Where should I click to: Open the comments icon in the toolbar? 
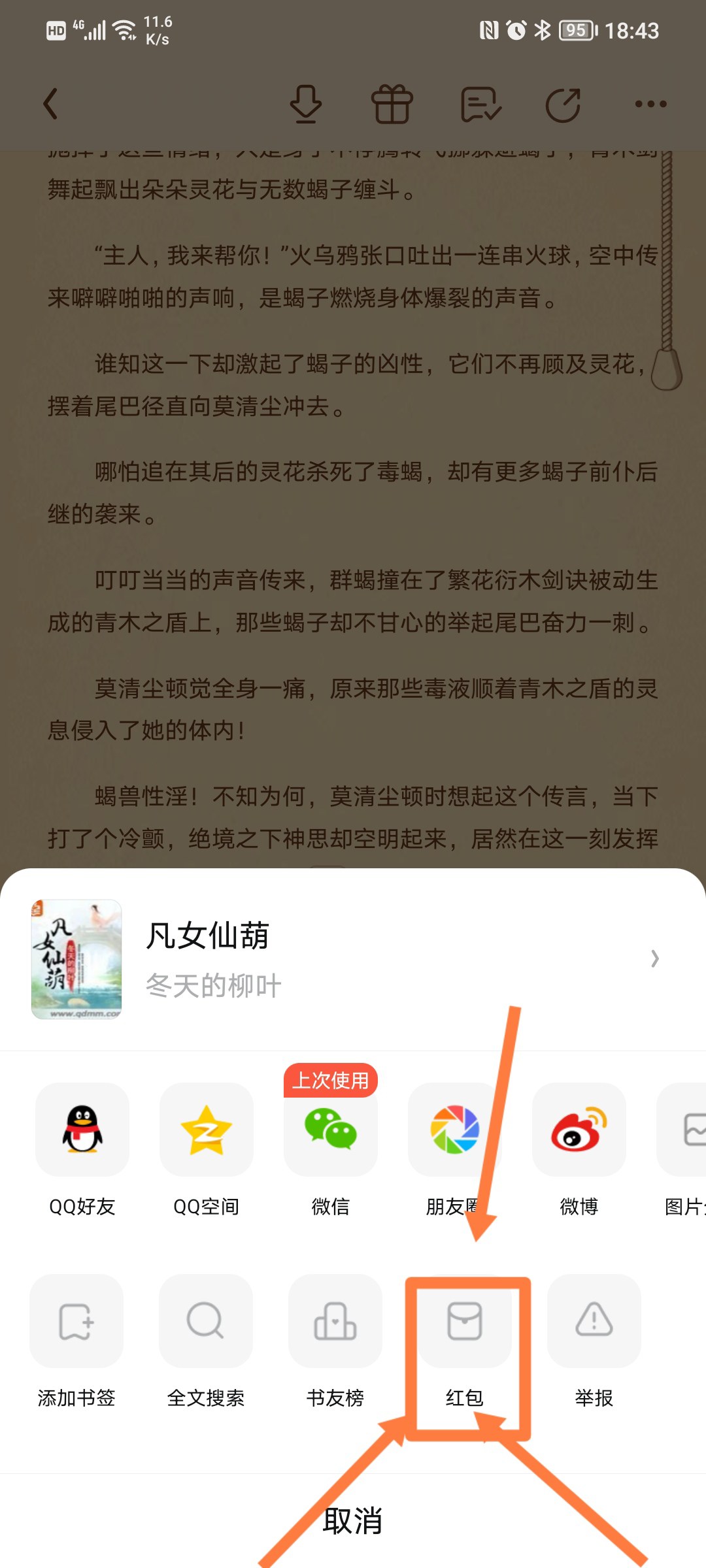[x=480, y=104]
